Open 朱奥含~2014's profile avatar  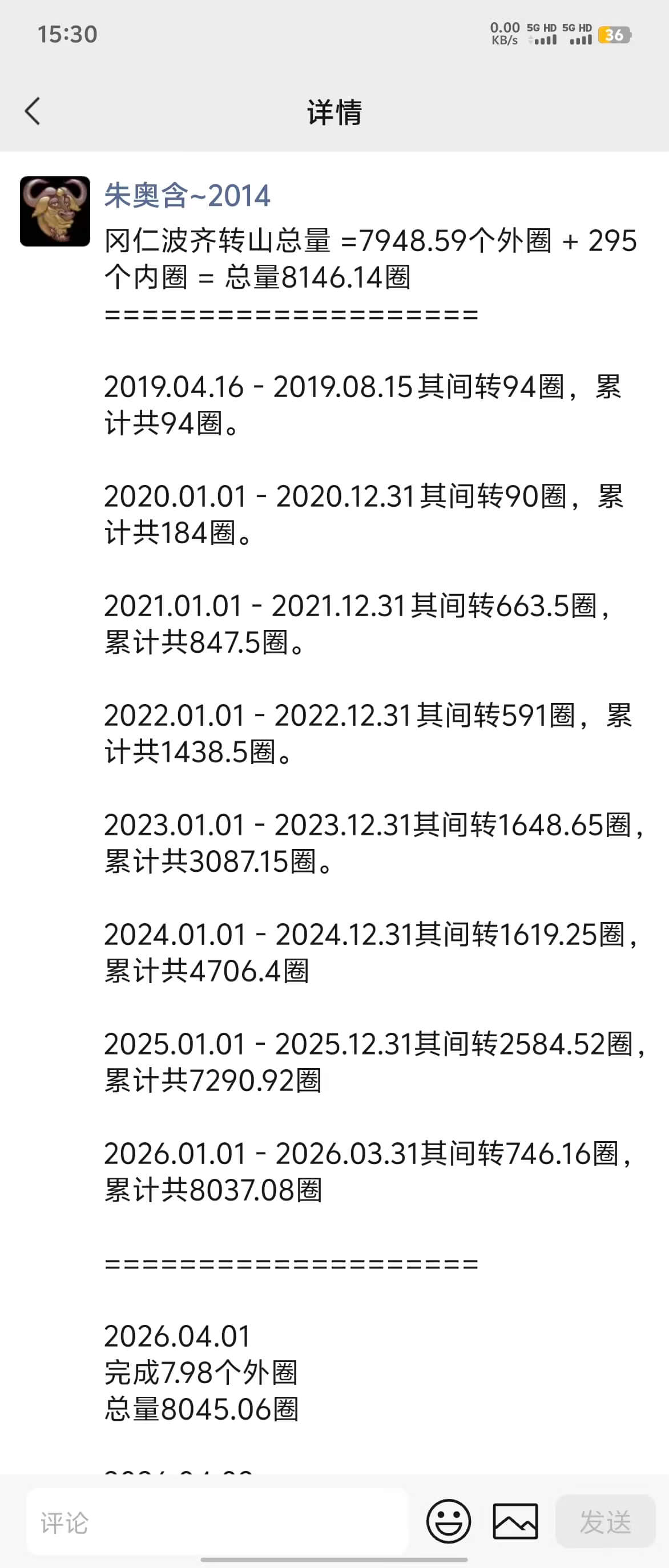55,211
